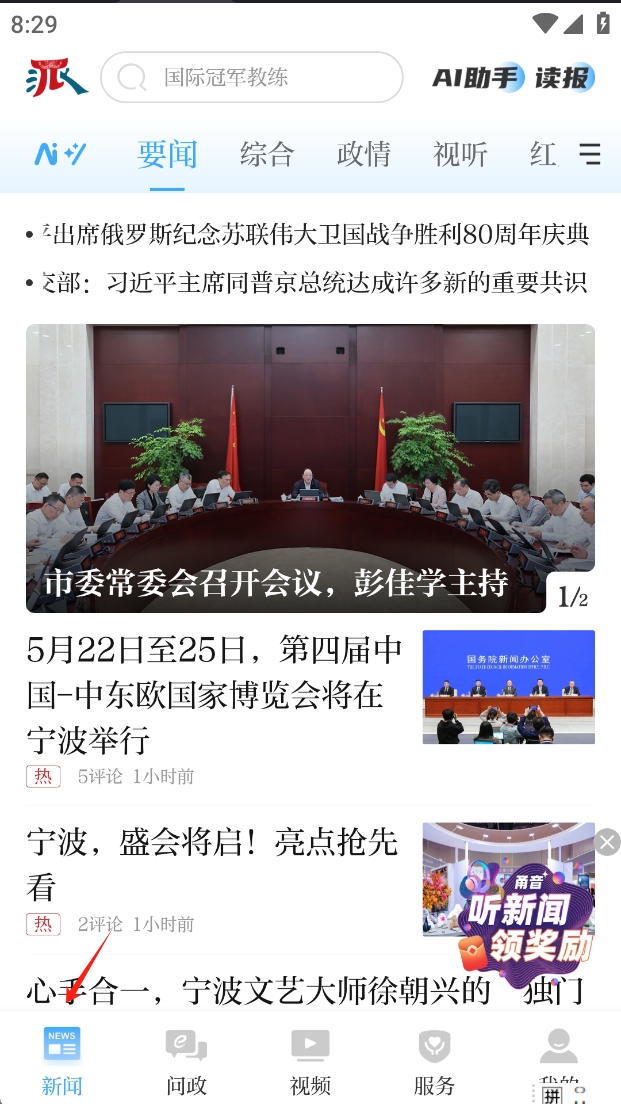Image resolution: width=621 pixels, height=1104 pixels.
Task: Select the 要闻 tab
Action: [167, 154]
